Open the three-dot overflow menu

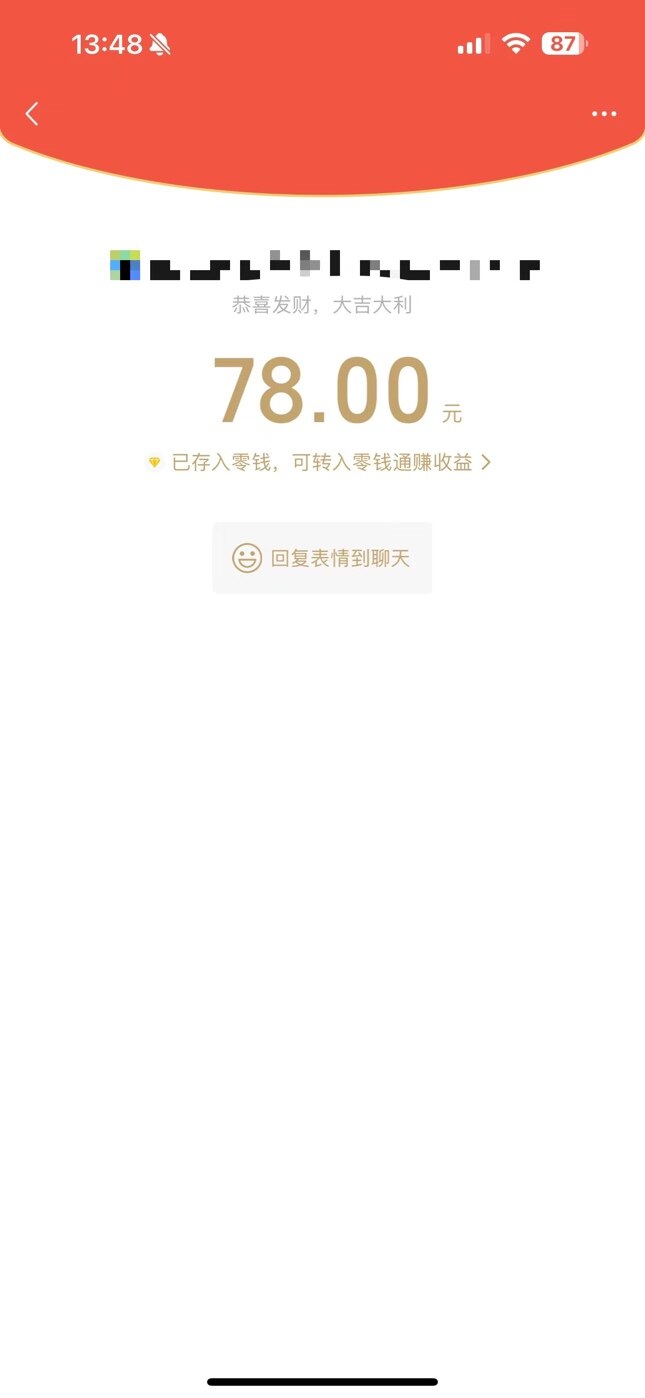[604, 114]
